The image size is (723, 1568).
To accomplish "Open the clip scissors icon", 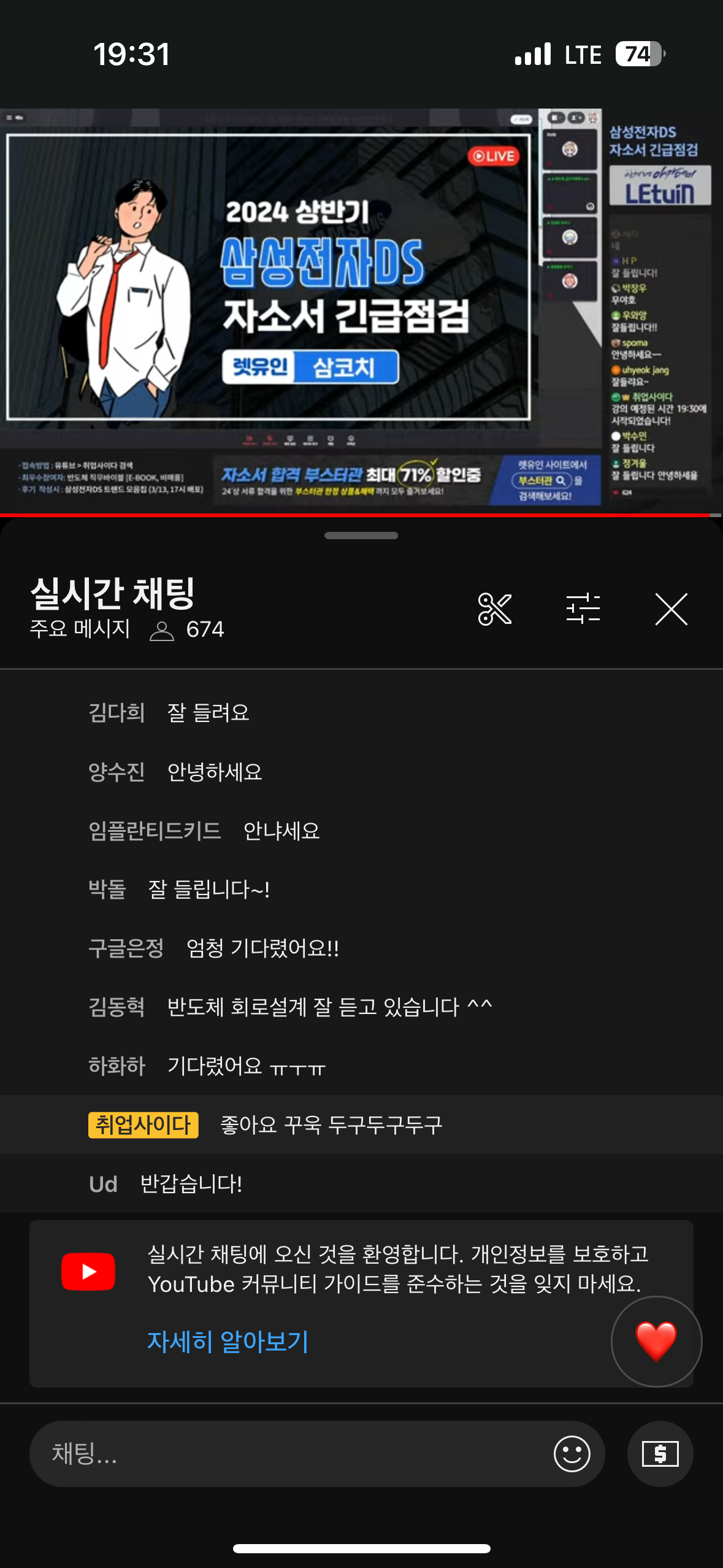I will click(494, 609).
